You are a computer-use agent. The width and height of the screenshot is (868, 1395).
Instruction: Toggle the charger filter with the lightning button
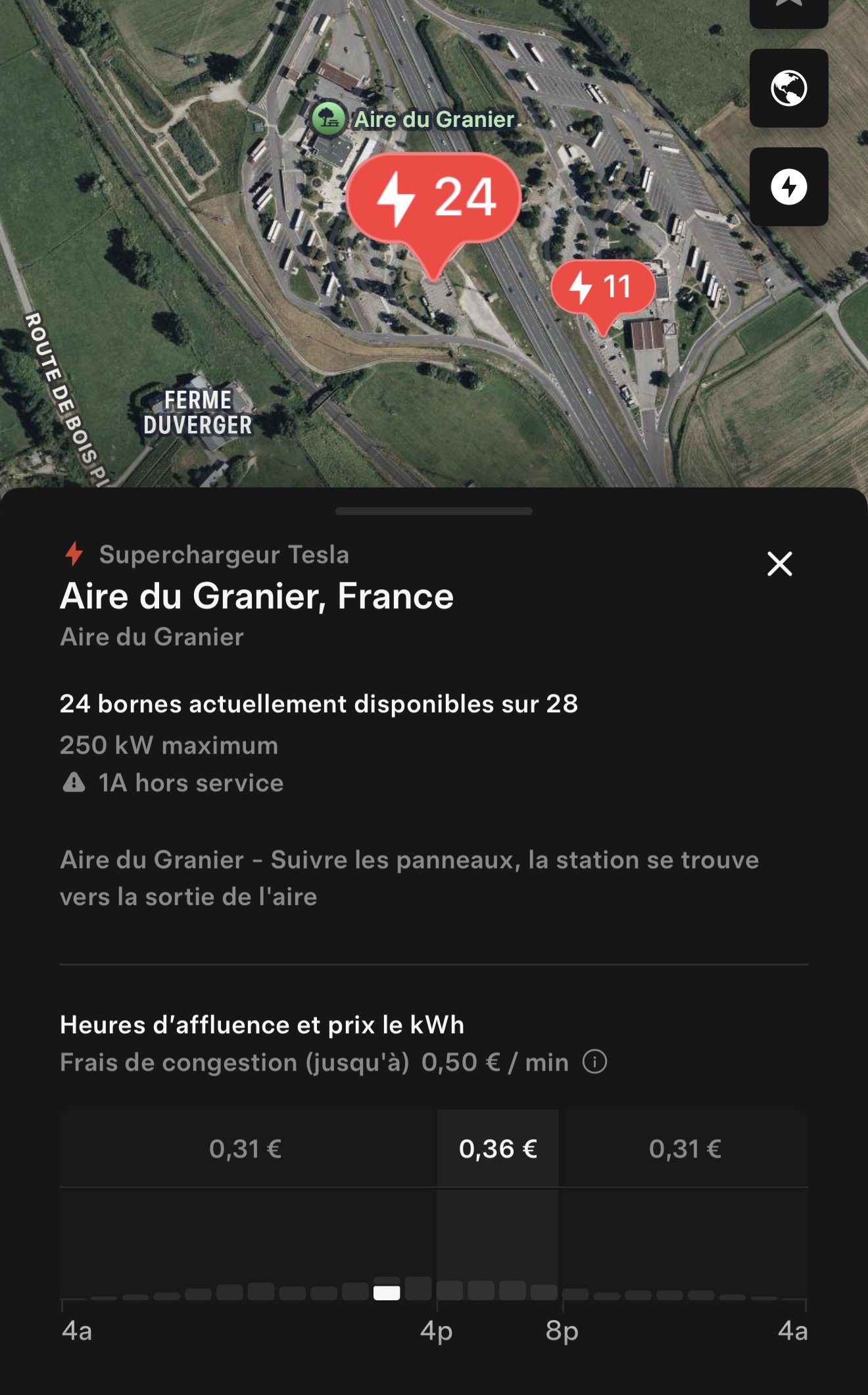pos(788,187)
